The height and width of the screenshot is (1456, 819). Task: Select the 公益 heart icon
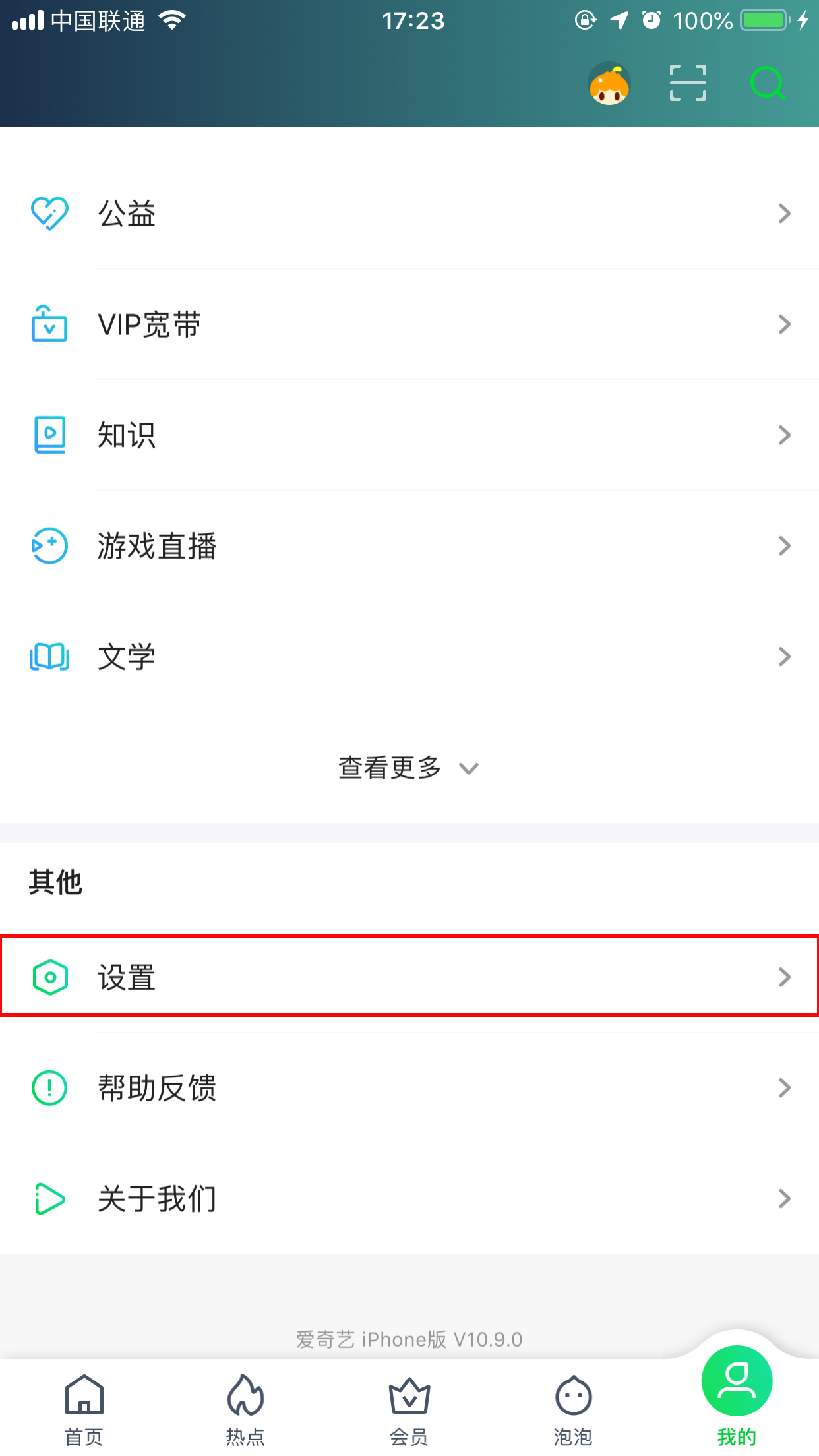49,212
